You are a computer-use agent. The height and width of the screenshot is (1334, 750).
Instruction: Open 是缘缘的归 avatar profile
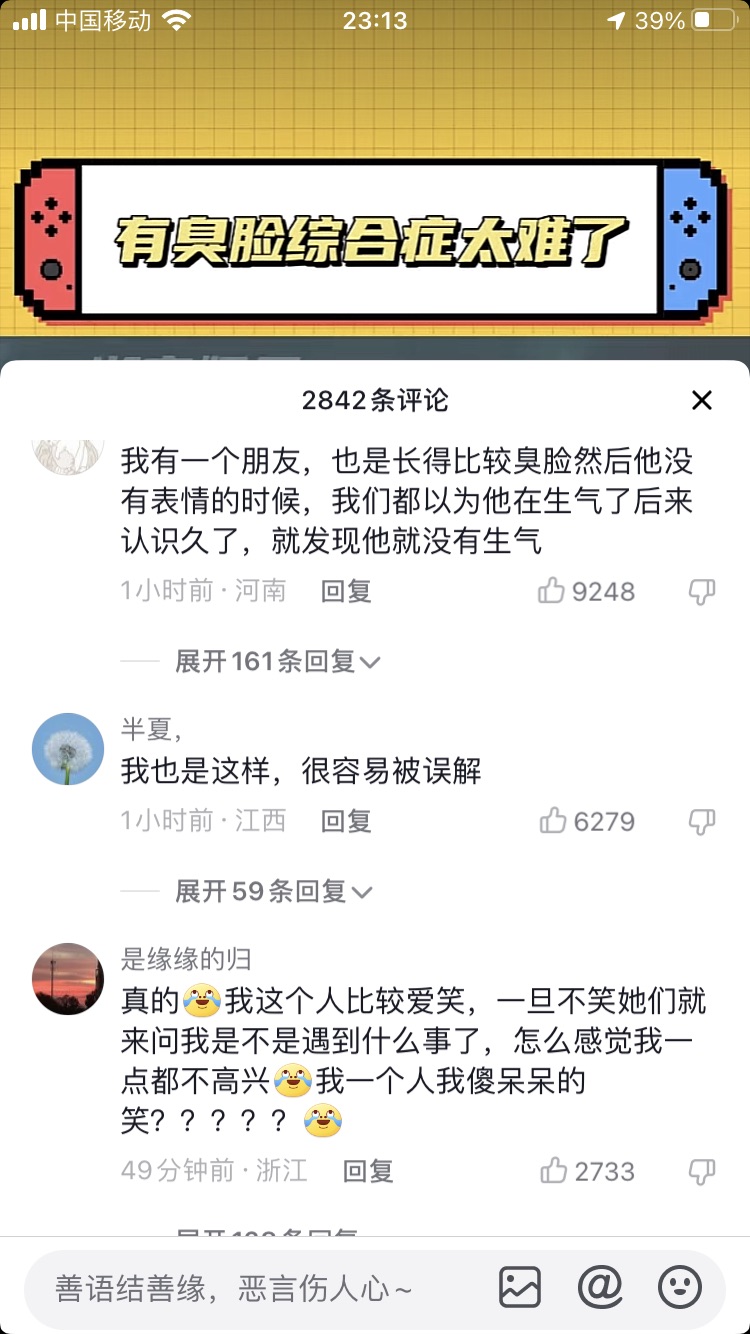pyautogui.click(x=68, y=979)
